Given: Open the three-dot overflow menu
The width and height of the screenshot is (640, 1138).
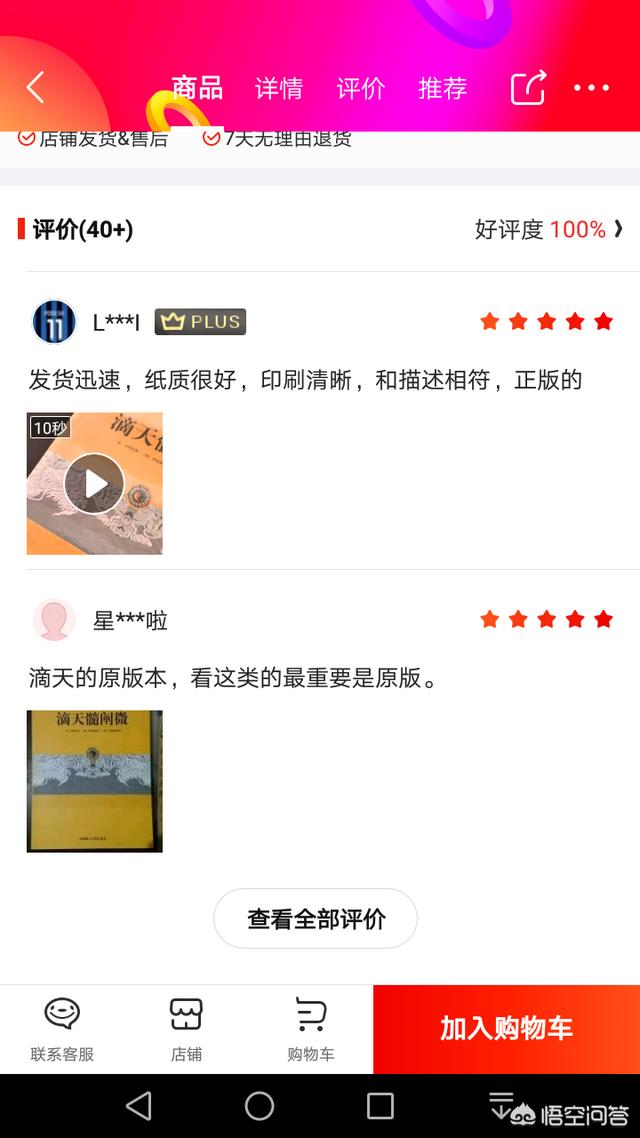Looking at the screenshot, I should 591,88.
